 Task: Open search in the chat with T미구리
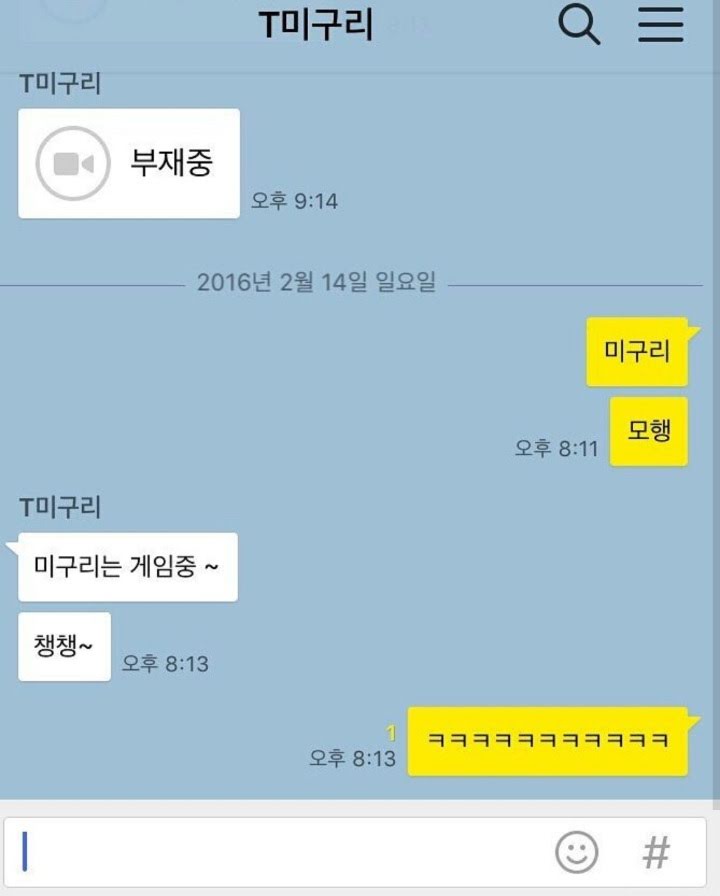(x=578, y=25)
